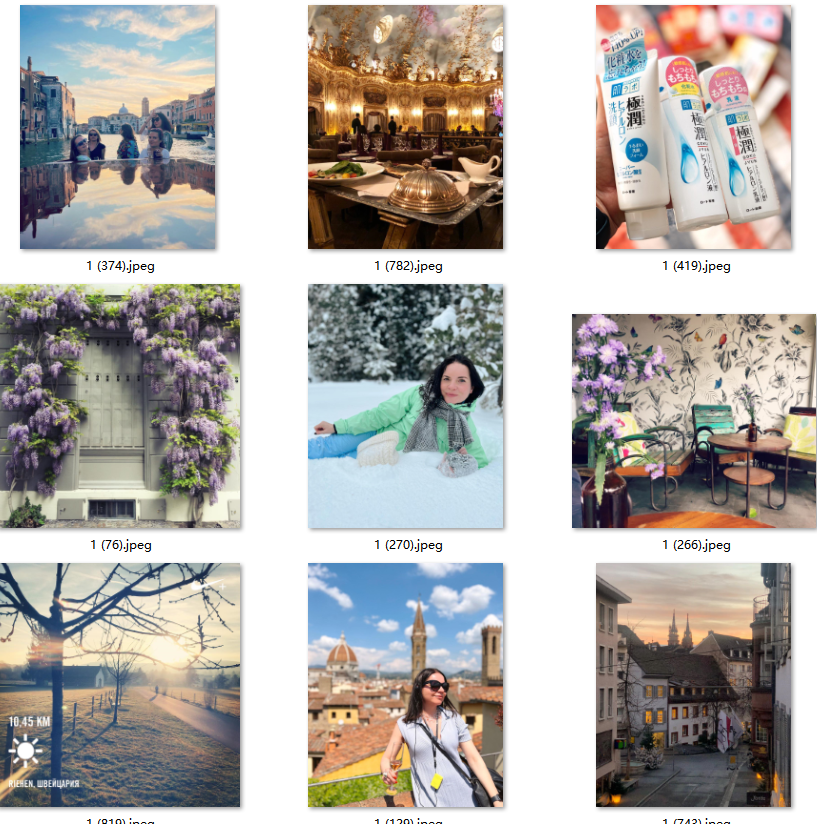
Task: Open the sunrise tree photo with 10.45 km overlay
Action: click(x=120, y=685)
